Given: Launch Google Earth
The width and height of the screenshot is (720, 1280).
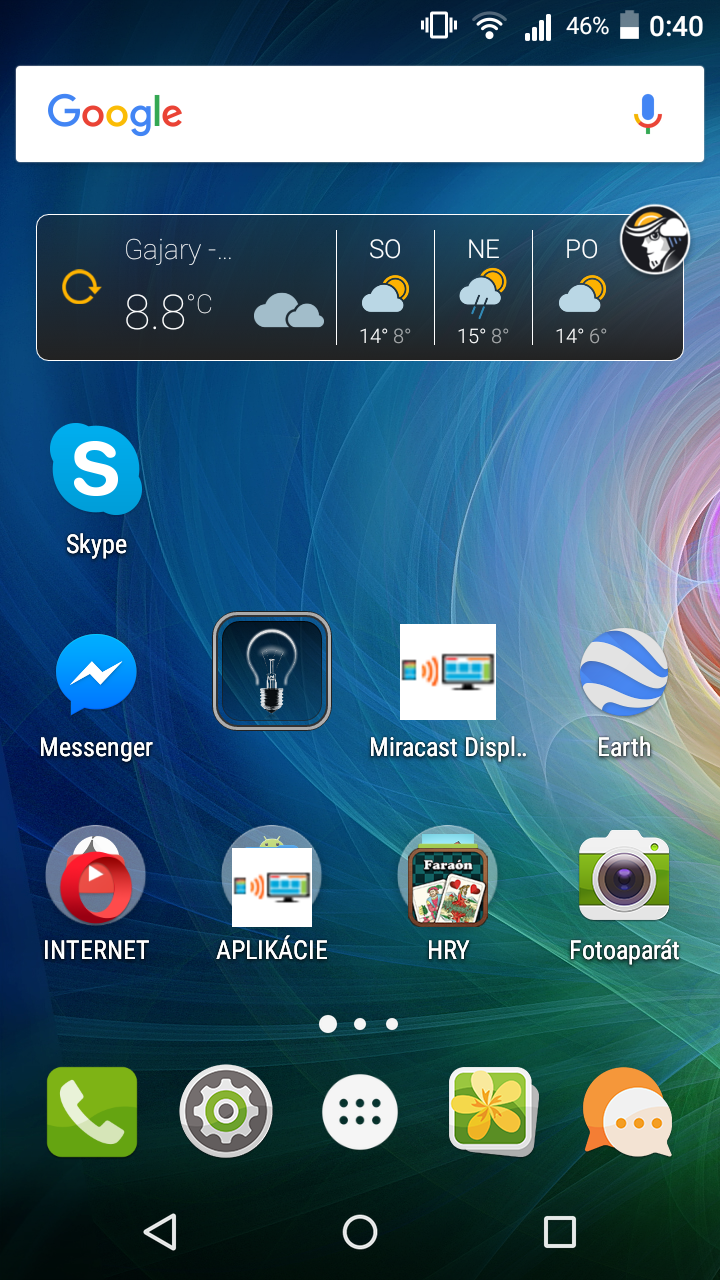Looking at the screenshot, I should (x=624, y=672).
